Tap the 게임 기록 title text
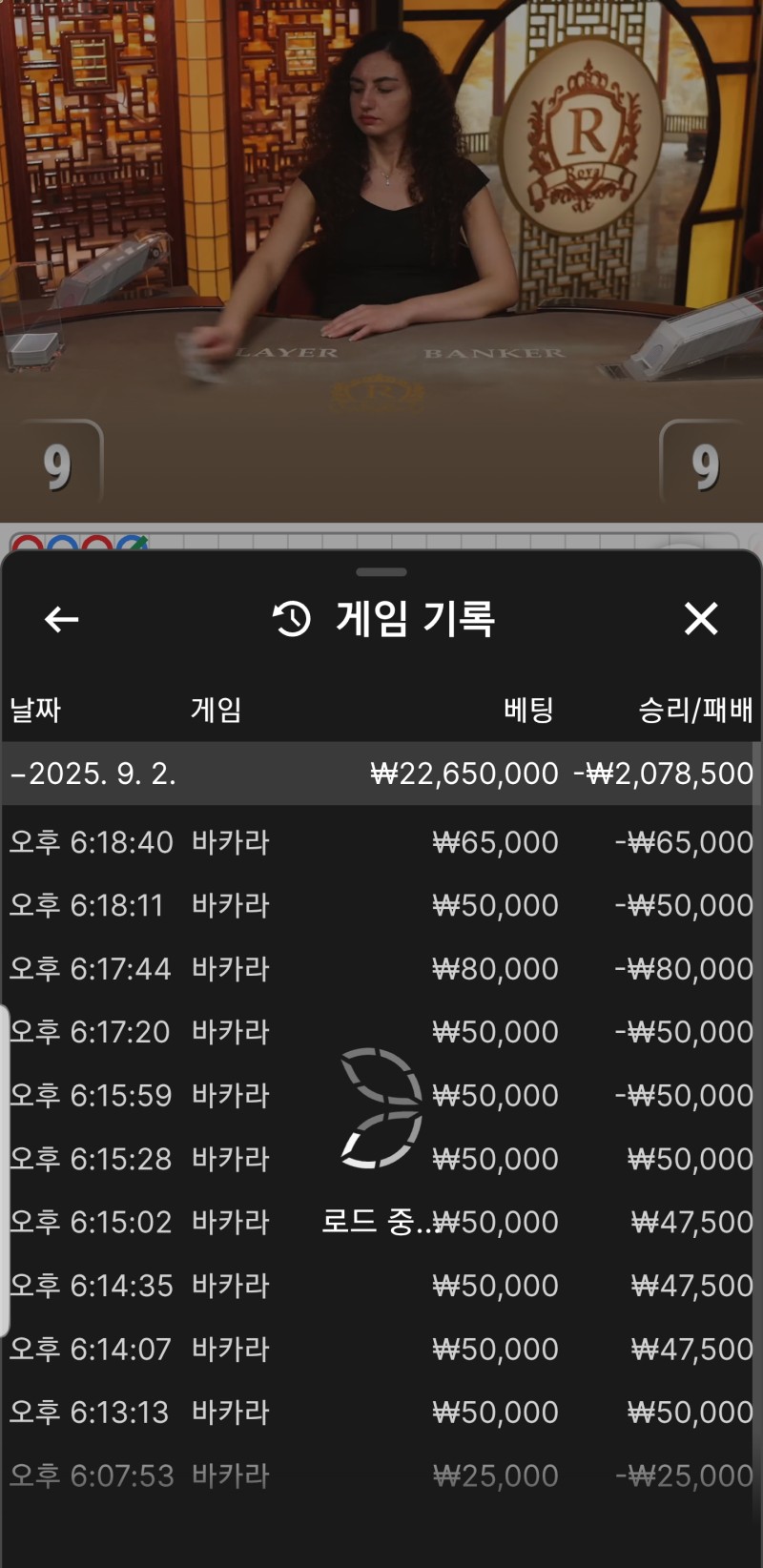The image size is (763, 1568). click(x=412, y=618)
